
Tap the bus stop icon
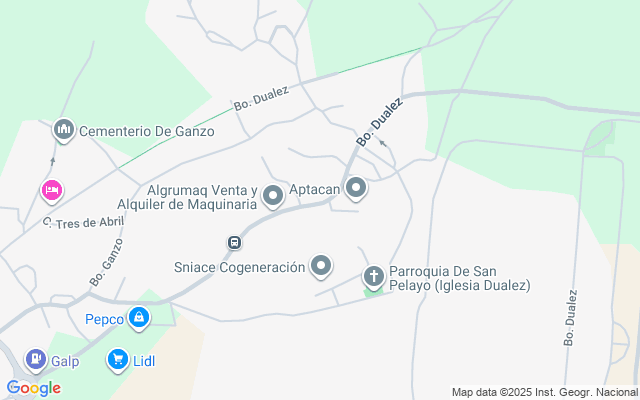click(234, 243)
